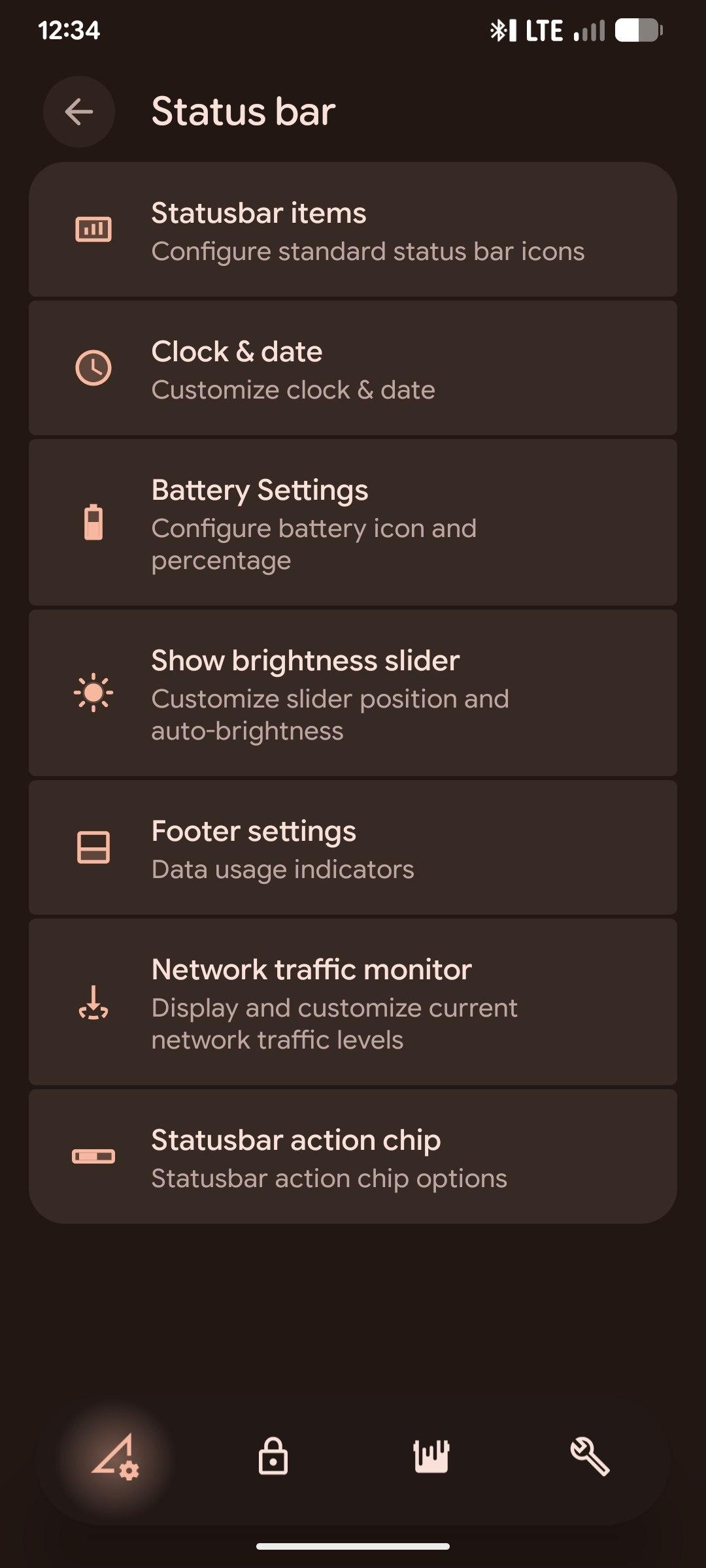
Task: Switch to the lock screen tab
Action: [x=273, y=1456]
